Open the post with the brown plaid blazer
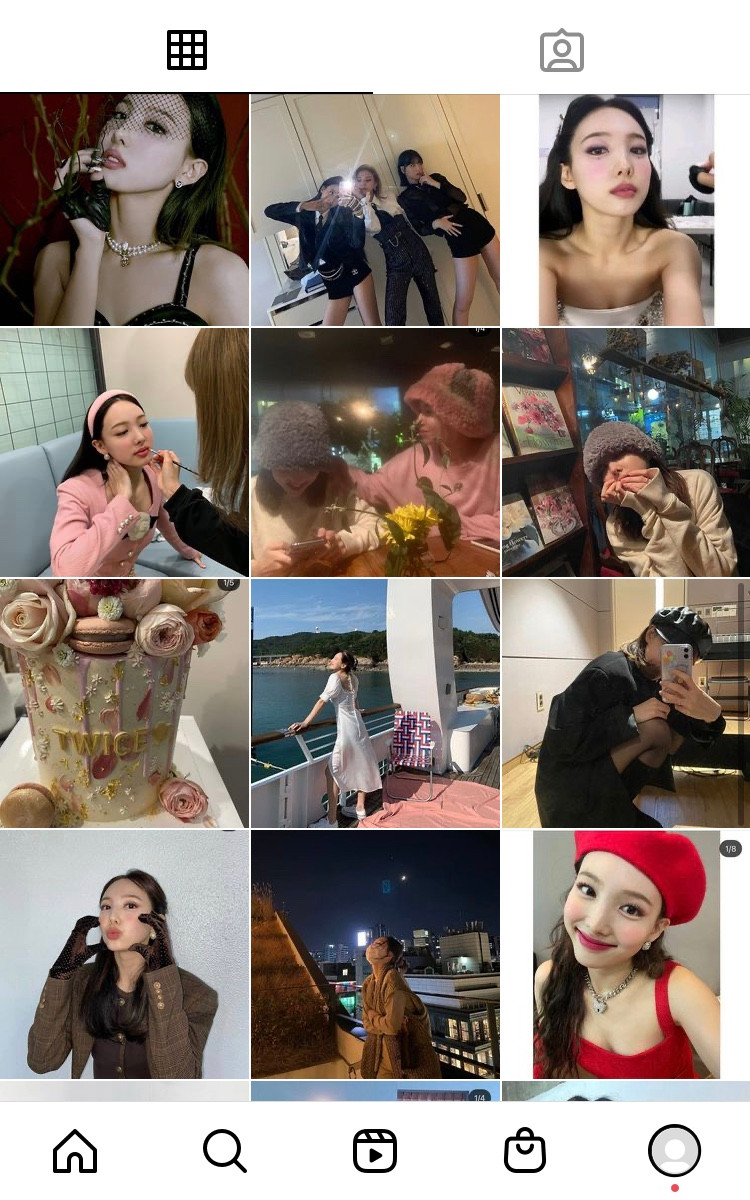This screenshot has height=1200, width=750. (x=124, y=955)
